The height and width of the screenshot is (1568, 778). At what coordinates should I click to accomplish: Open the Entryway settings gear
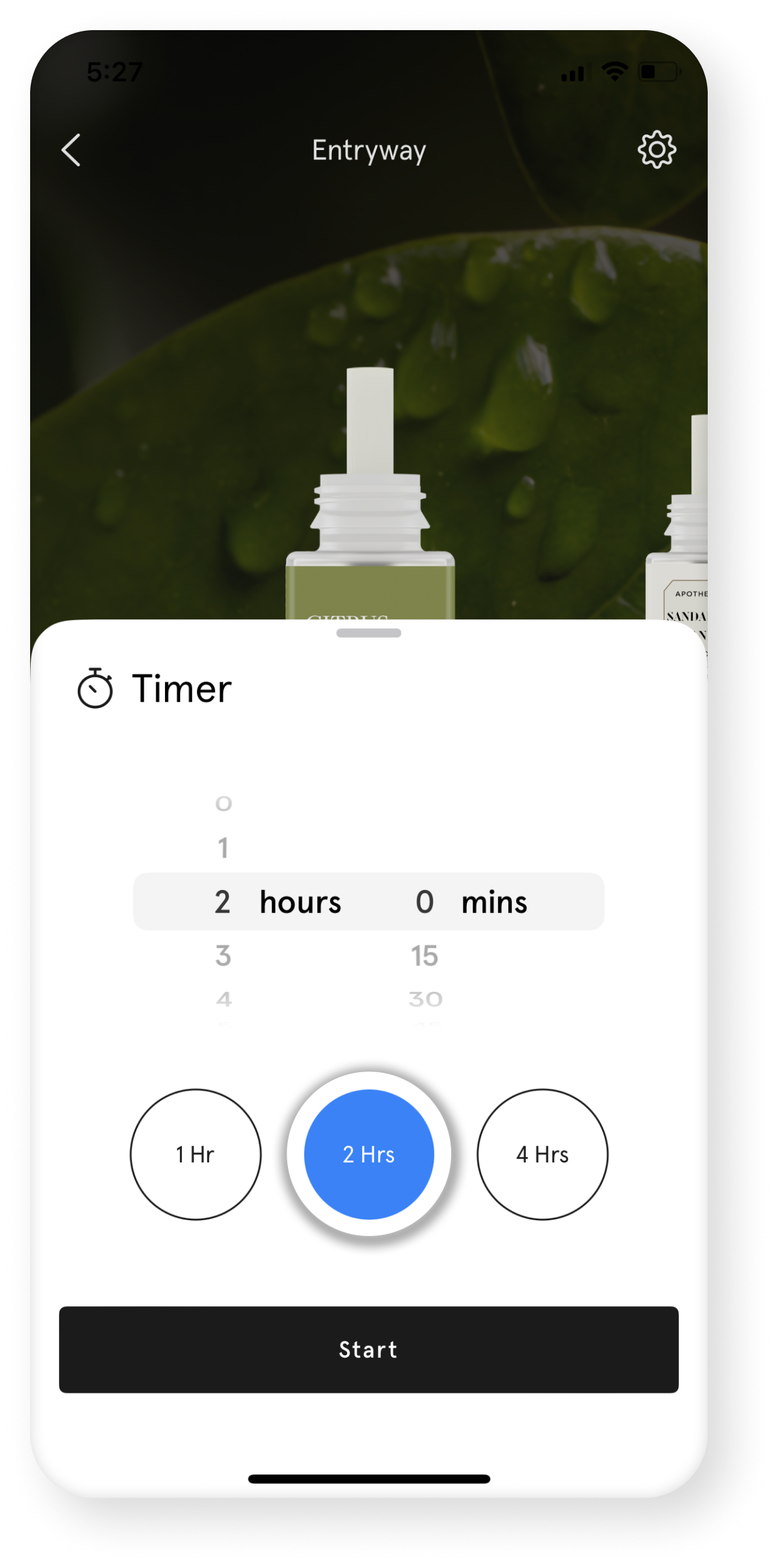pos(656,150)
